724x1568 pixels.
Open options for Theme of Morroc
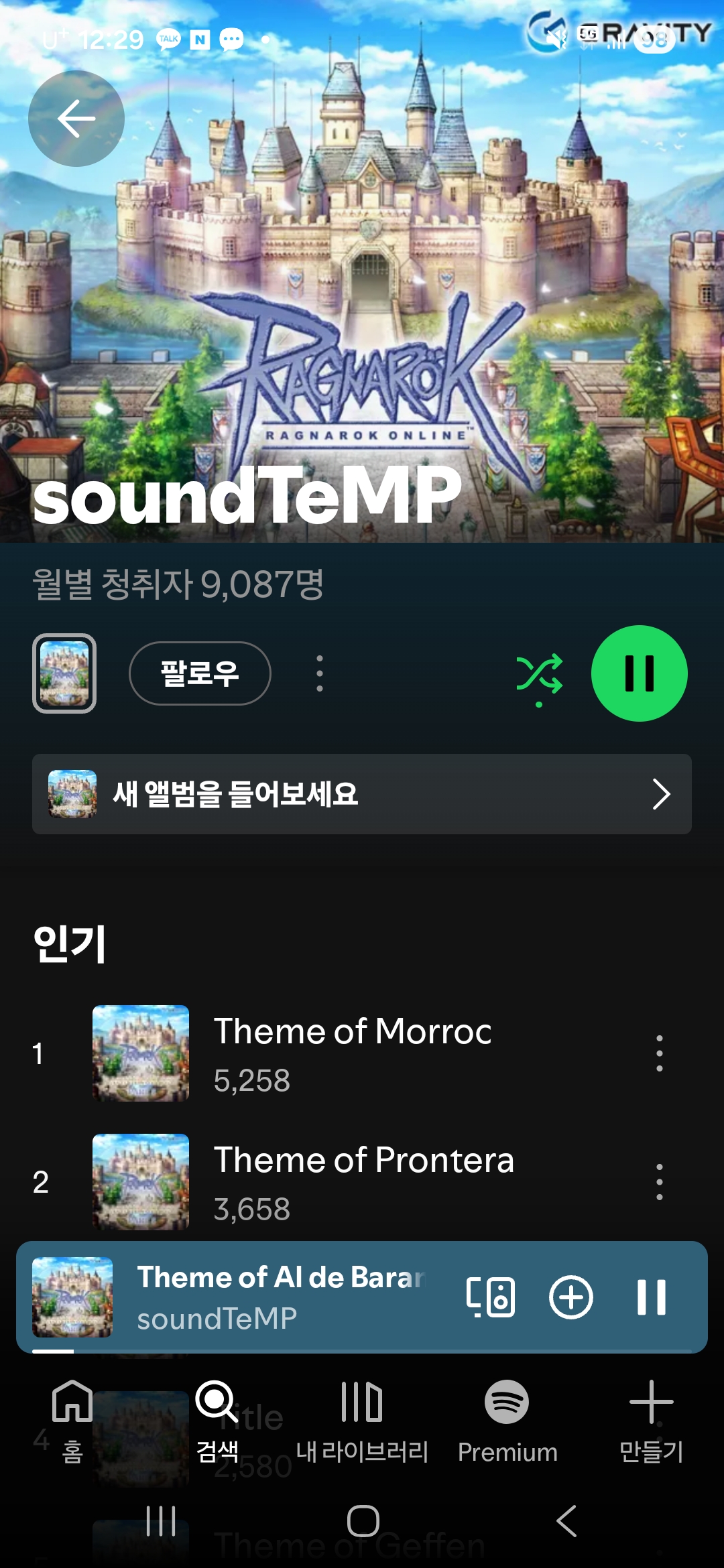660,1052
